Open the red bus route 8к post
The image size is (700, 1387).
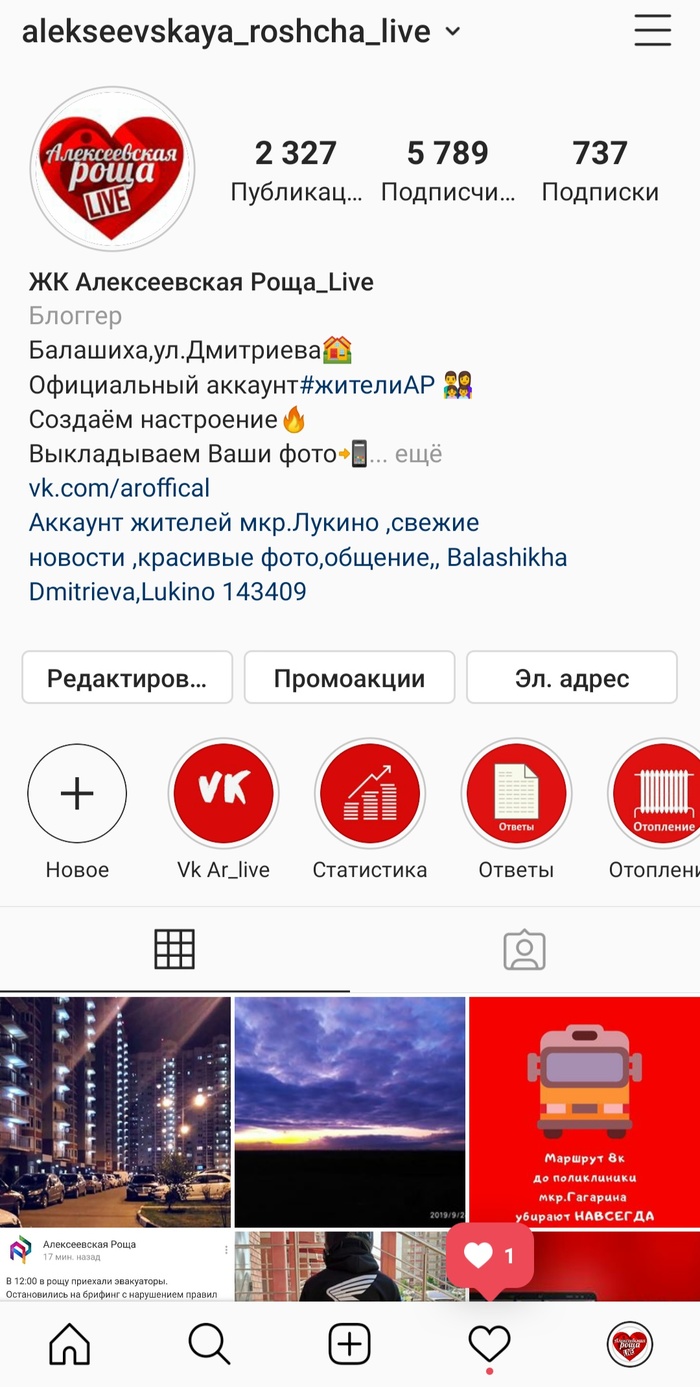tap(585, 1111)
